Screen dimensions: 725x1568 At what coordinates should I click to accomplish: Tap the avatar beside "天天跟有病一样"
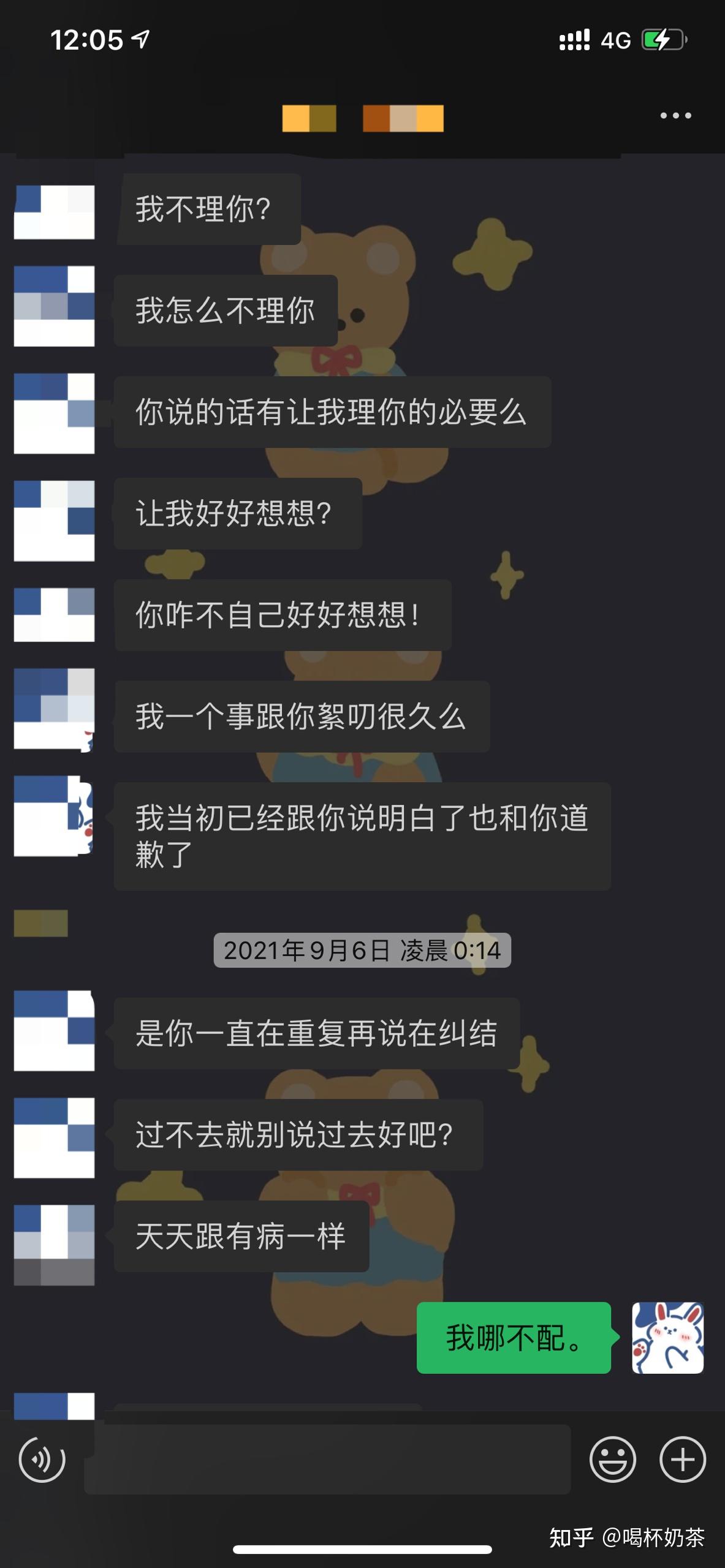pyautogui.click(x=54, y=1239)
